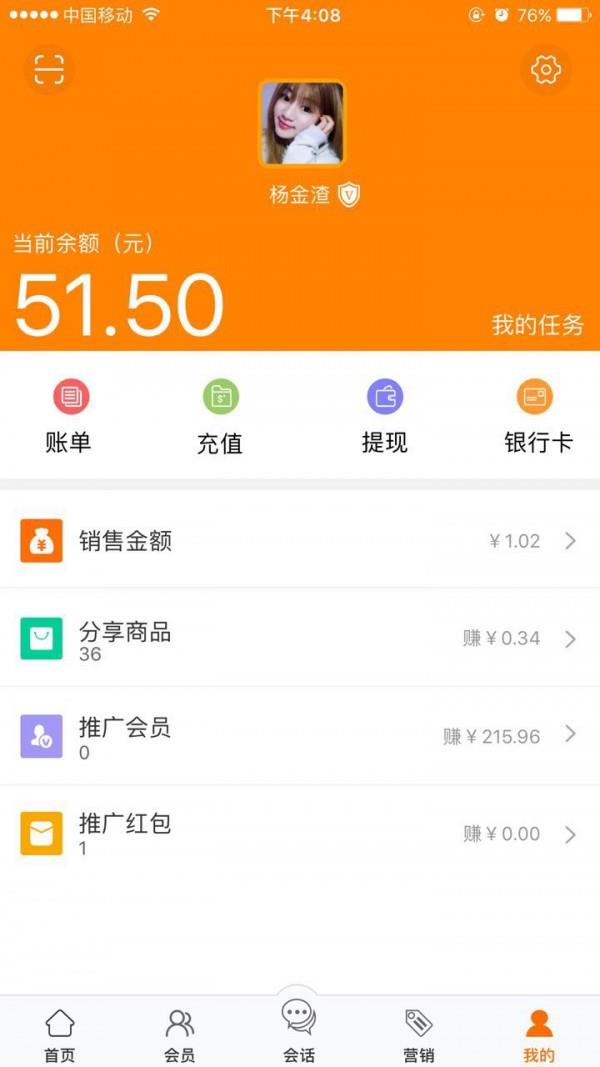Open 我的任务 link
Image resolution: width=600 pixels, height=1067 pixels.
pos(537,325)
